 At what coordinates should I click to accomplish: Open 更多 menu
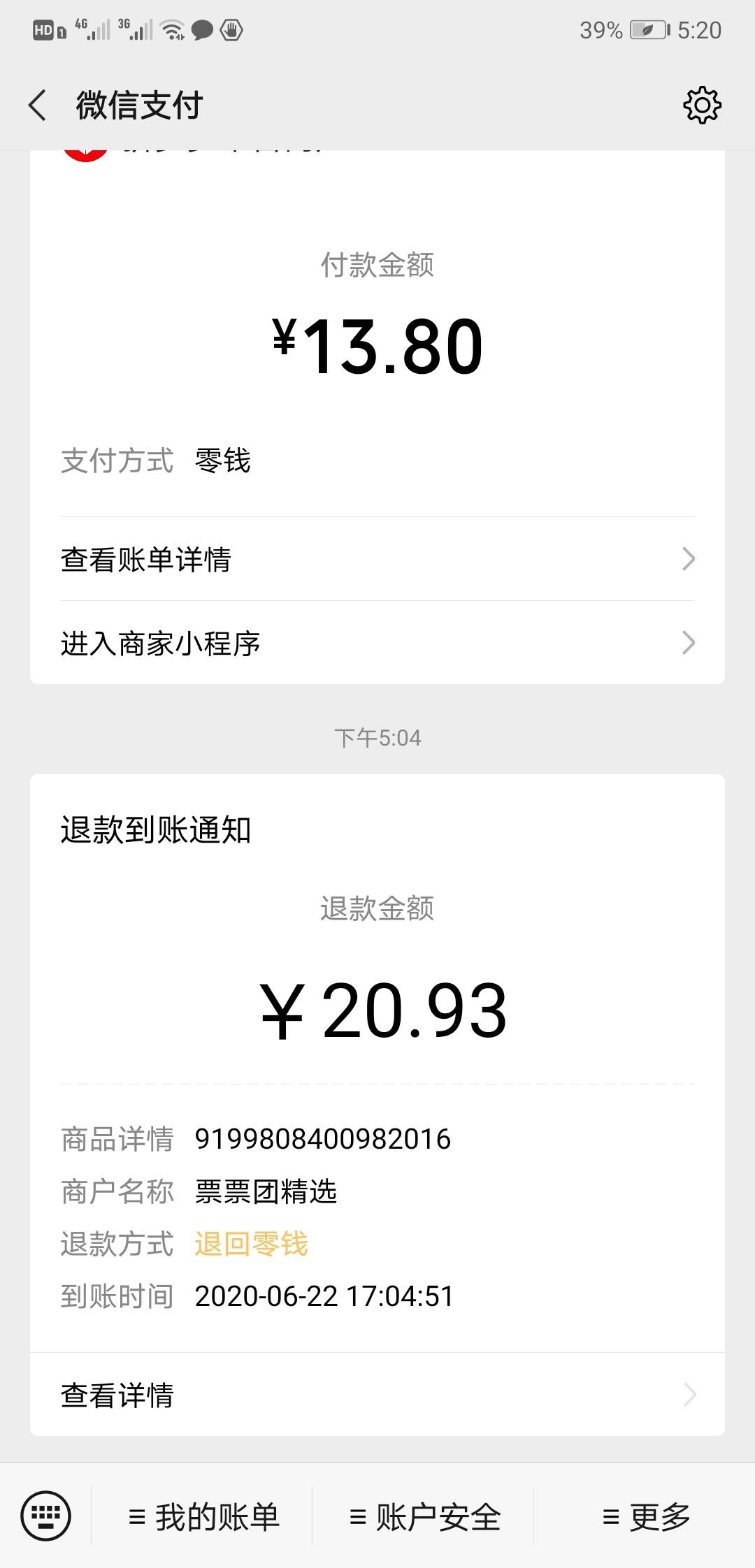[645, 1517]
